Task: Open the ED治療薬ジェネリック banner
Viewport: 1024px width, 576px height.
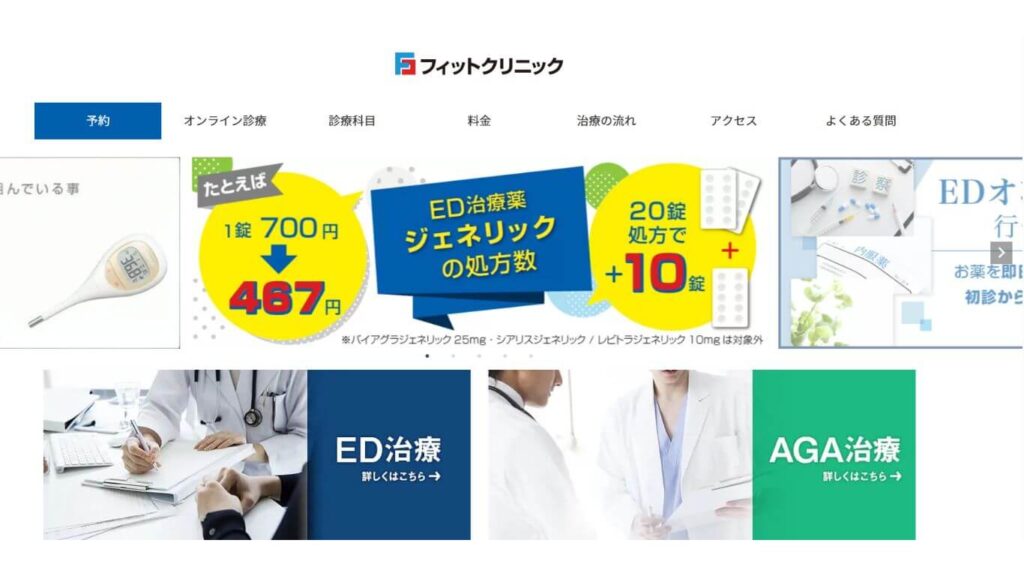Action: 478,252
